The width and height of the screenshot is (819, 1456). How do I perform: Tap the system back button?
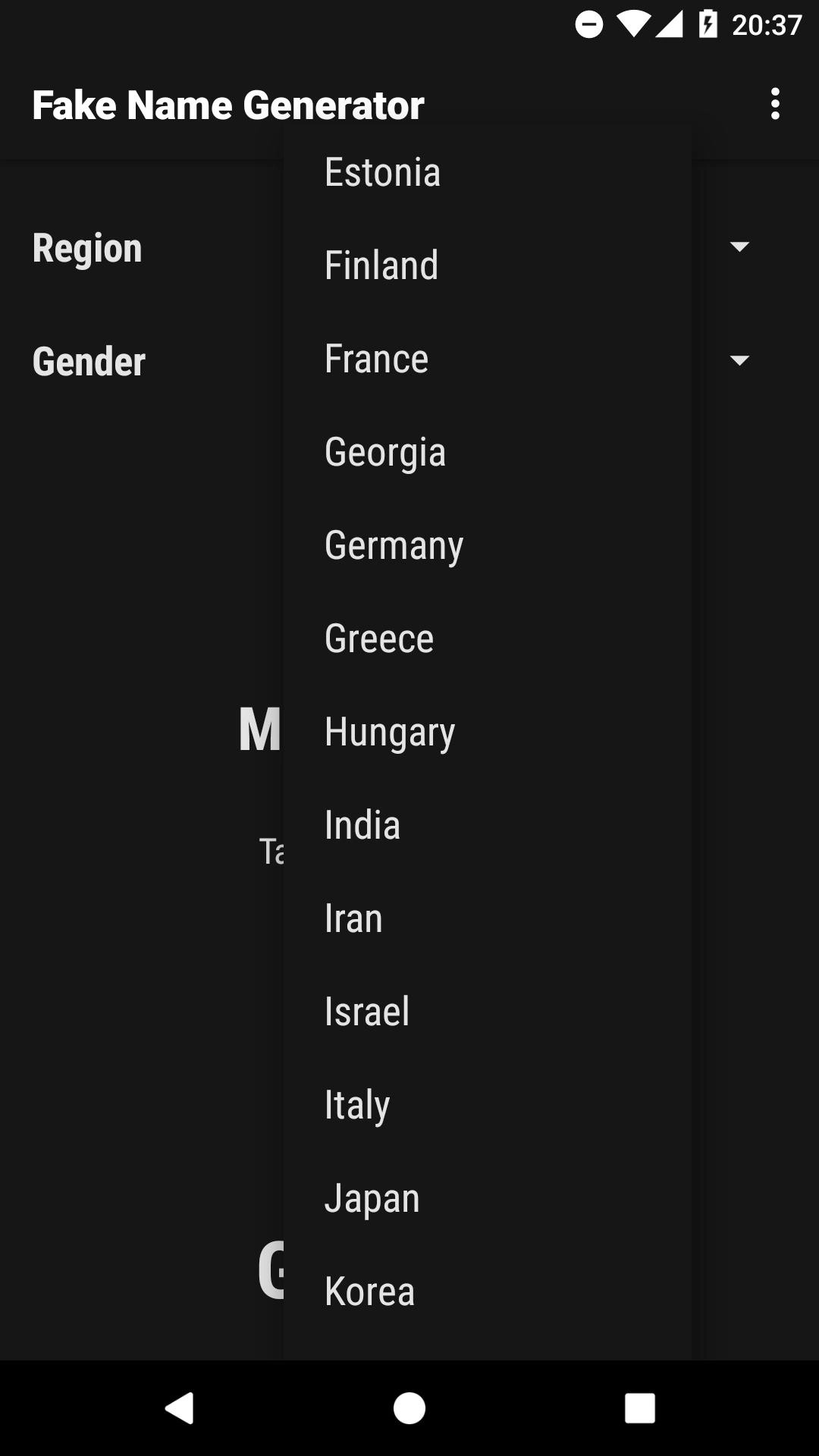click(x=180, y=1408)
